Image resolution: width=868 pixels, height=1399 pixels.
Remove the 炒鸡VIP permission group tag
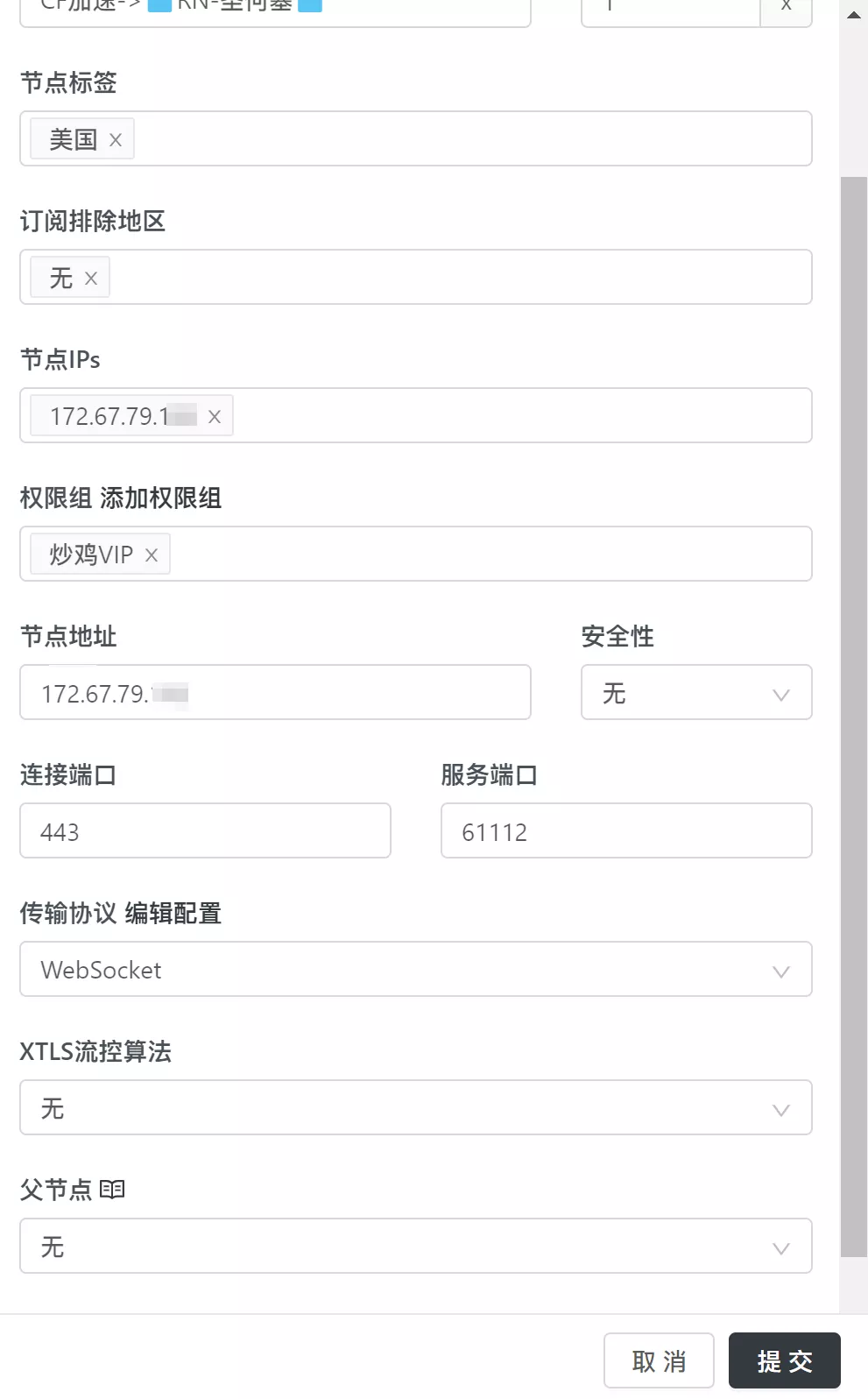click(151, 554)
